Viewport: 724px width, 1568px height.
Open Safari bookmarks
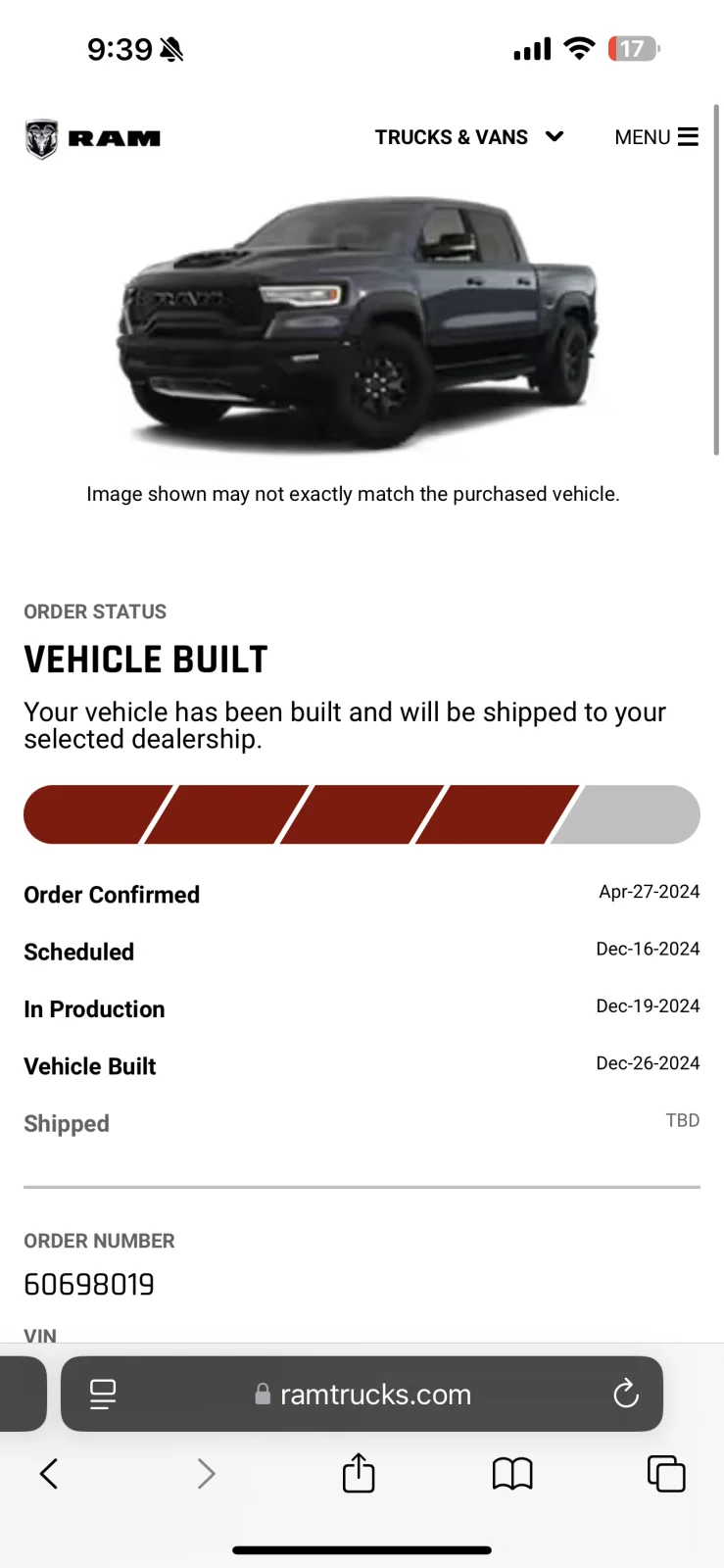(511, 1473)
